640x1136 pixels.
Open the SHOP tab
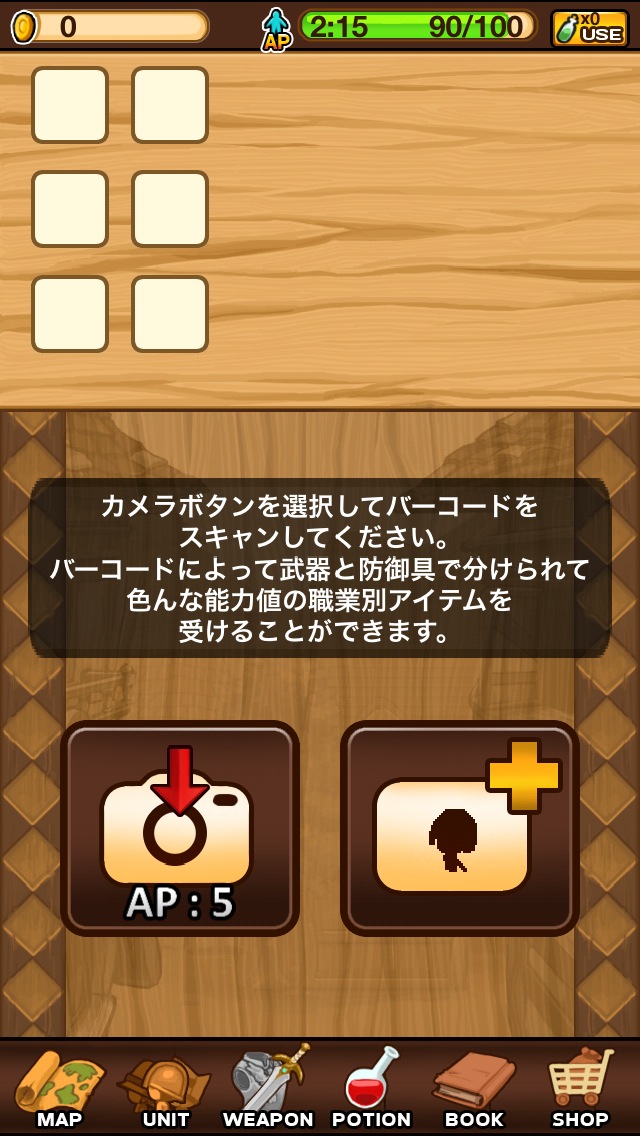click(x=580, y=1088)
